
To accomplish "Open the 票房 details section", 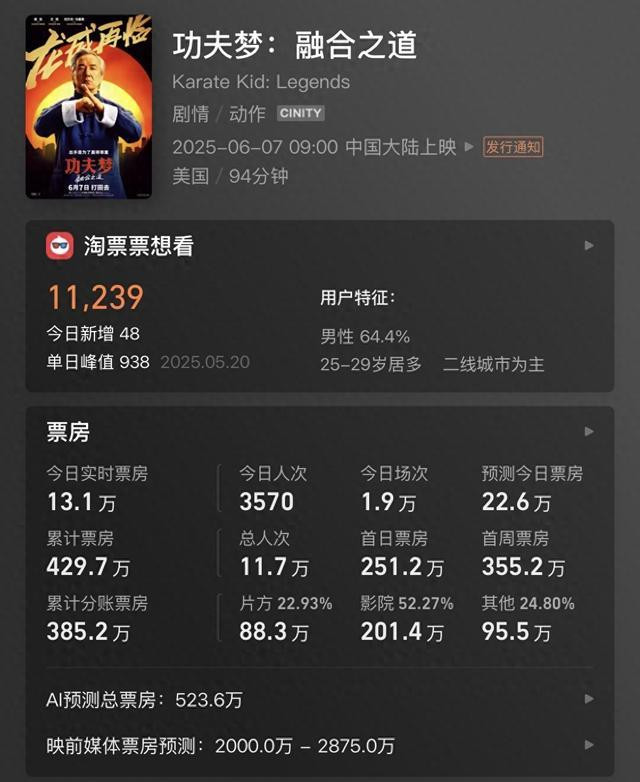I will pos(589,432).
